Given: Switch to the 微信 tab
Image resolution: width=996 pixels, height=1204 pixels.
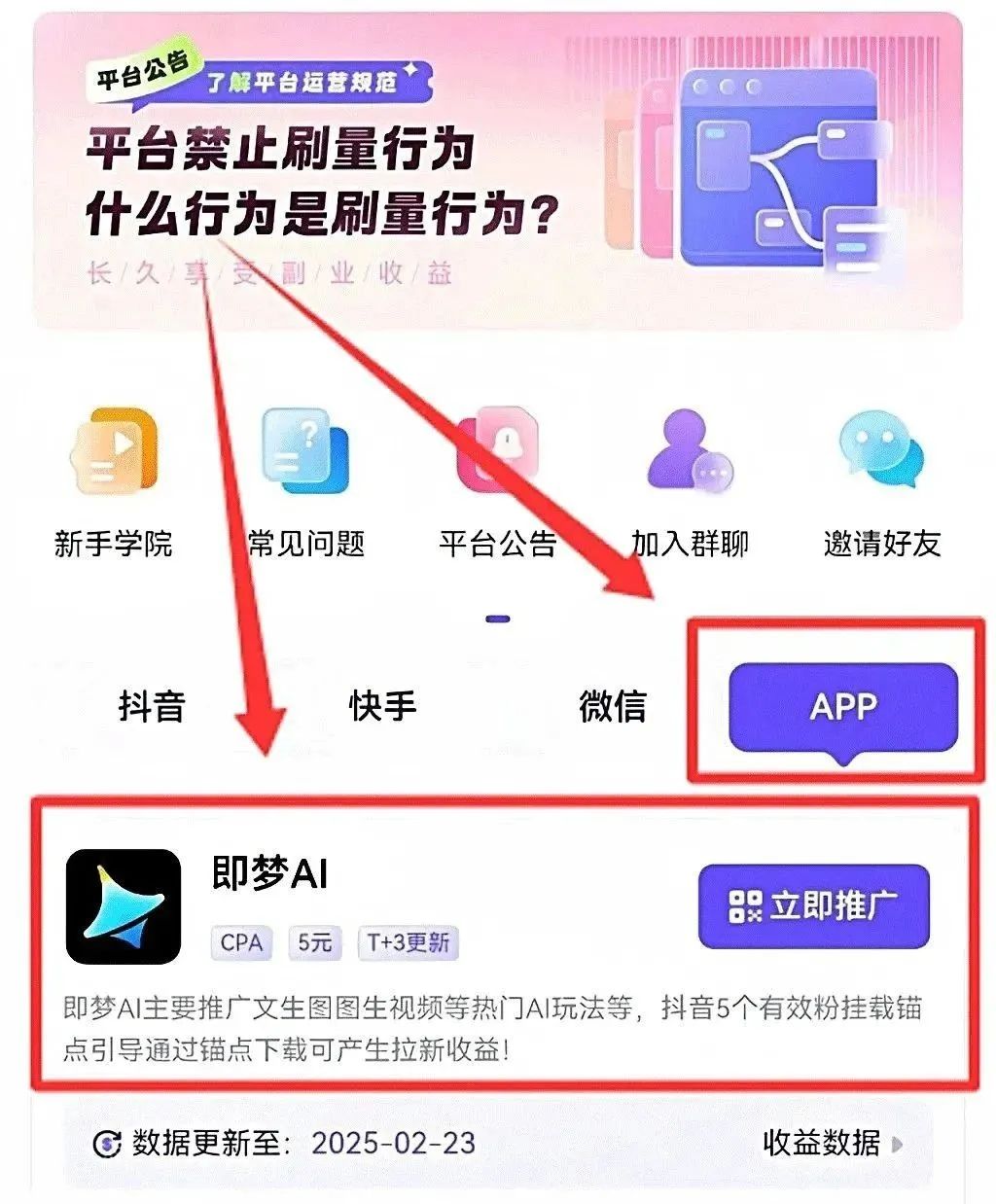Looking at the screenshot, I should [612, 705].
